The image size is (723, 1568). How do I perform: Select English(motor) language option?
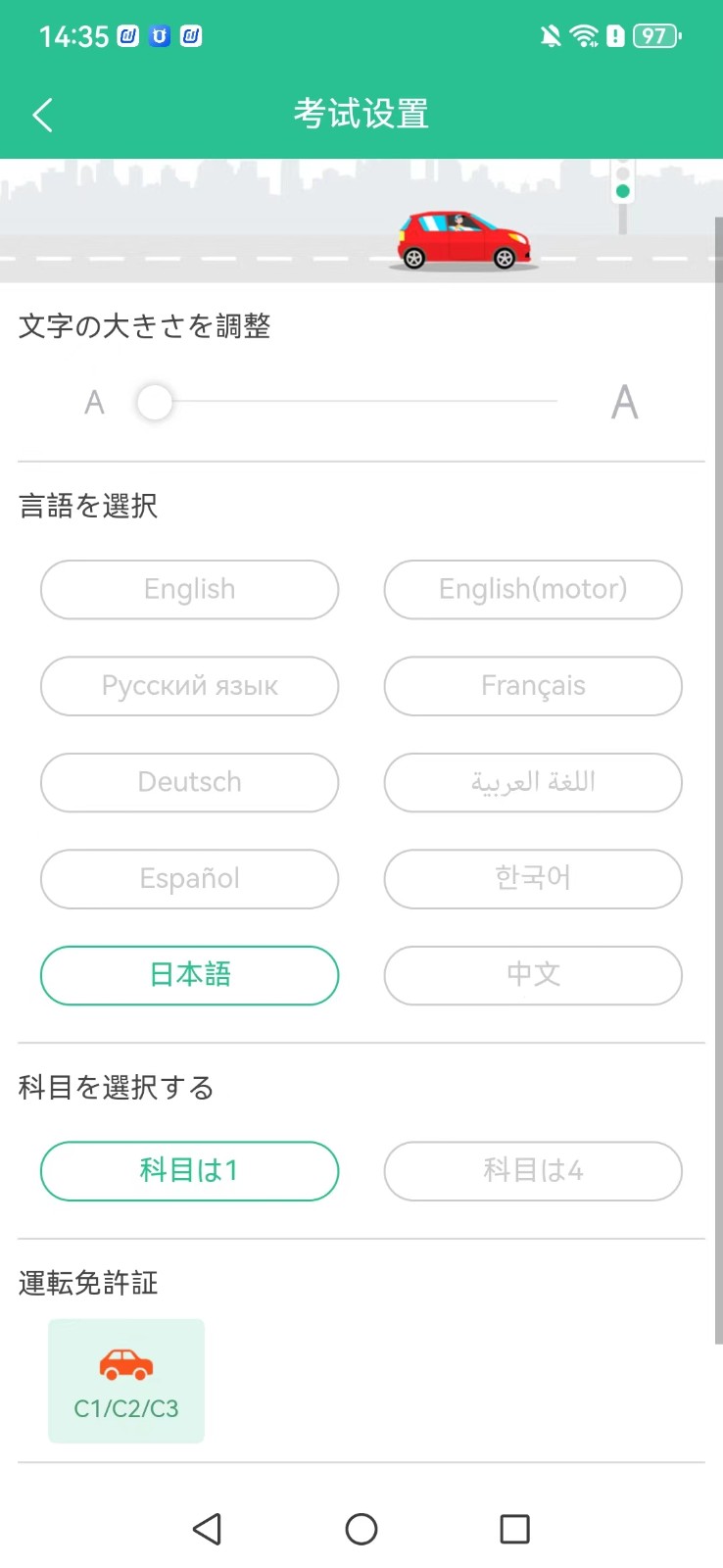(532, 589)
